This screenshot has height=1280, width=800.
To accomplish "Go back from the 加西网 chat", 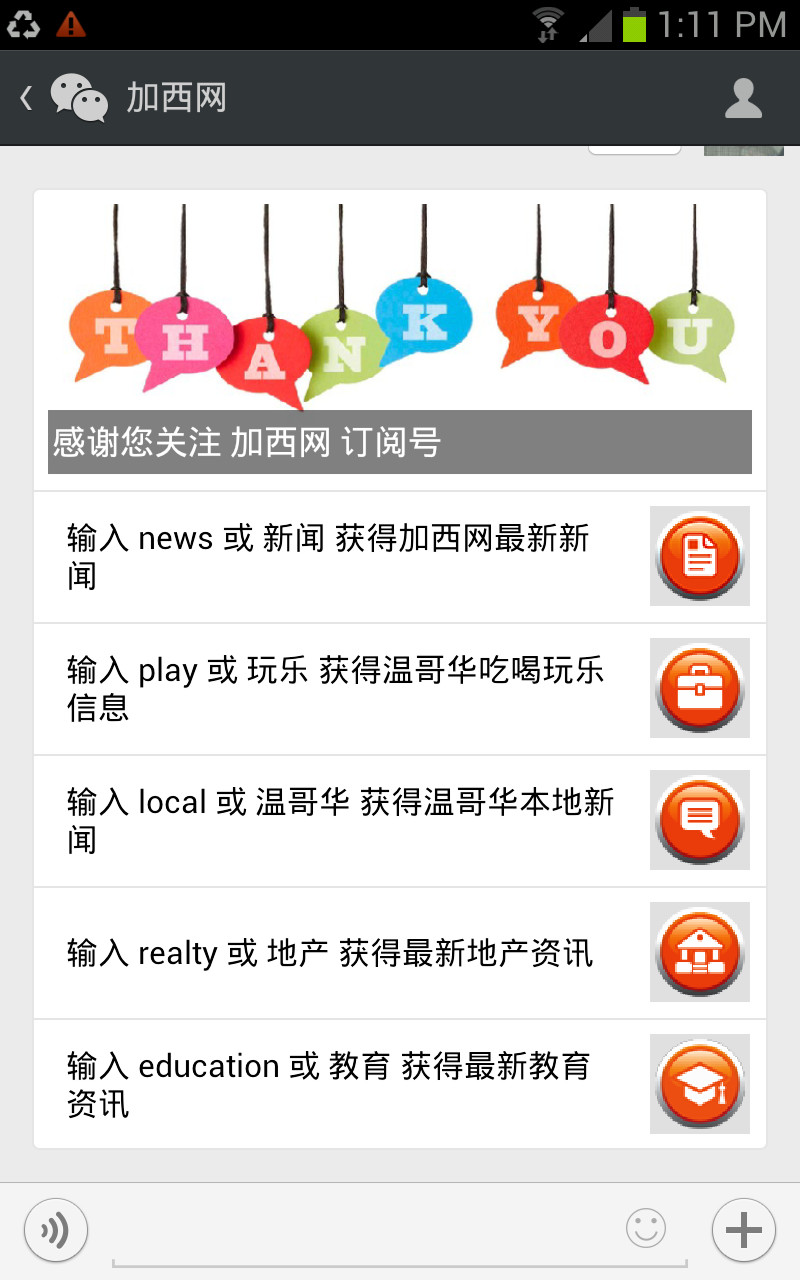I will [x=27, y=98].
